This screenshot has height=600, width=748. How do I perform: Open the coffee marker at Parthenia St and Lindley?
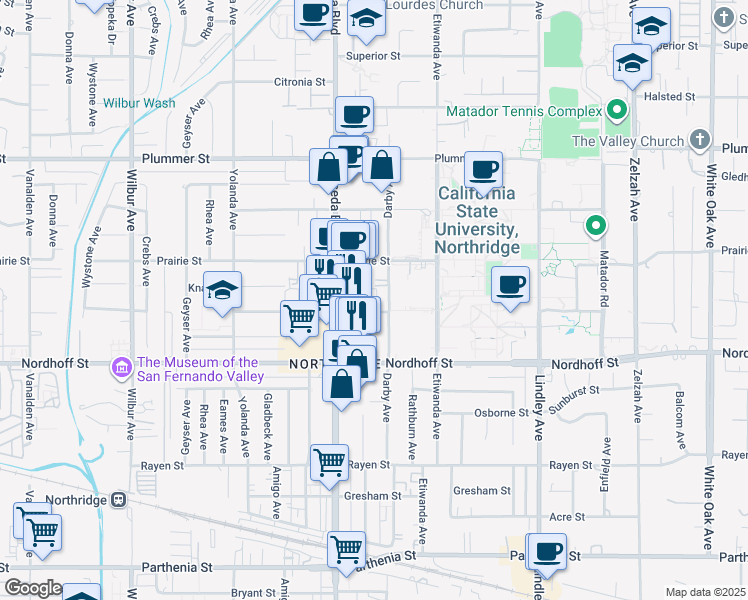click(x=548, y=556)
